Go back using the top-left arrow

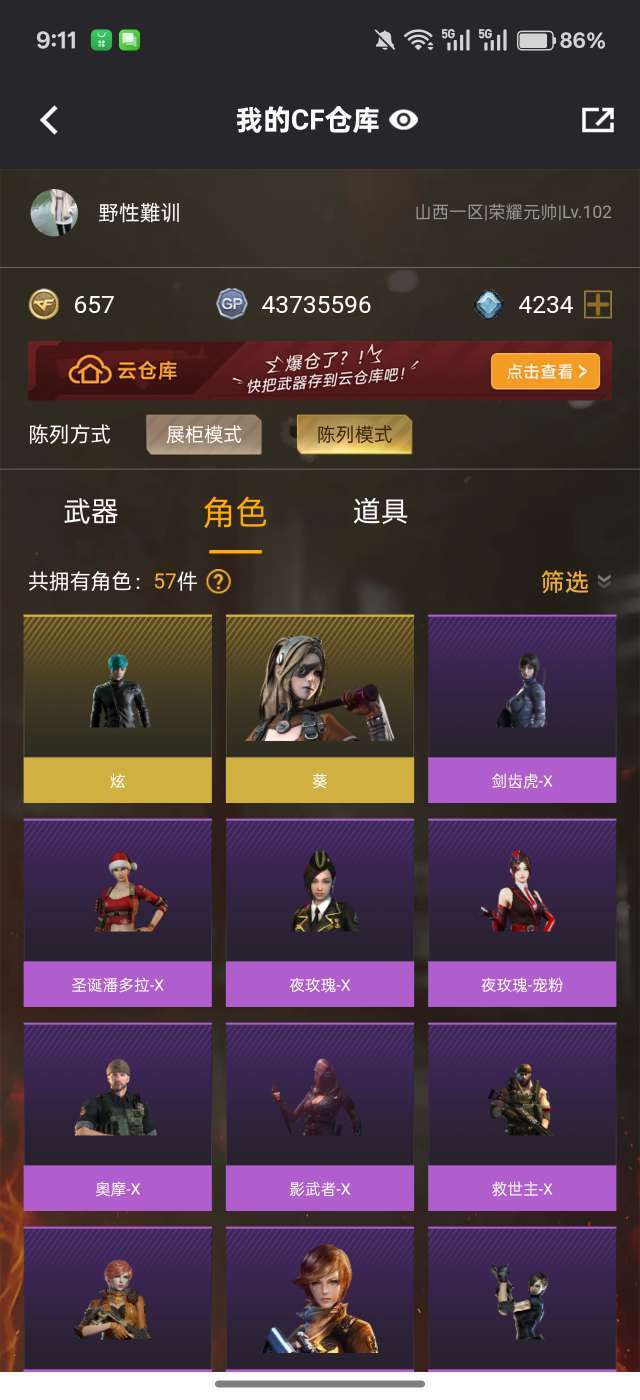(49, 120)
